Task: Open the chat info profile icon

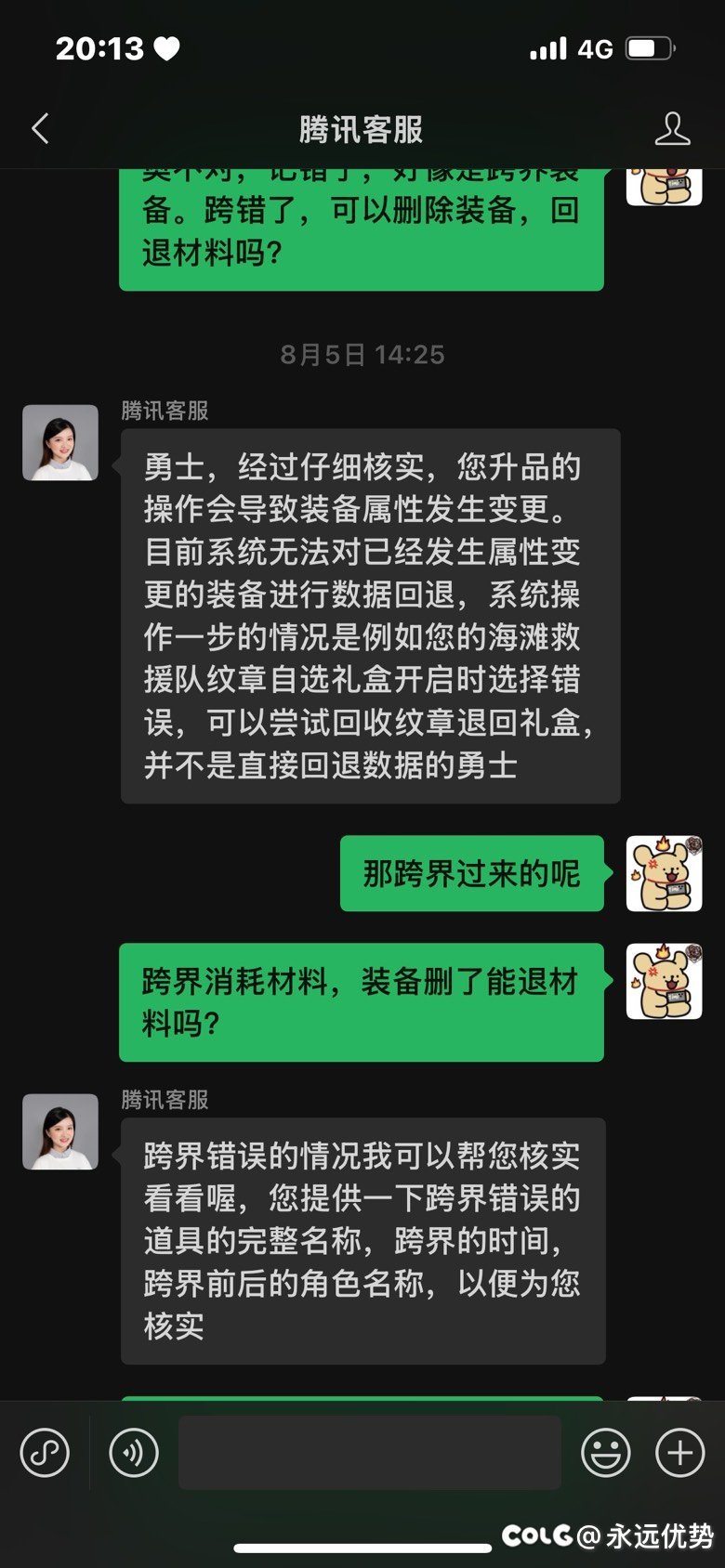Action: coord(672,128)
